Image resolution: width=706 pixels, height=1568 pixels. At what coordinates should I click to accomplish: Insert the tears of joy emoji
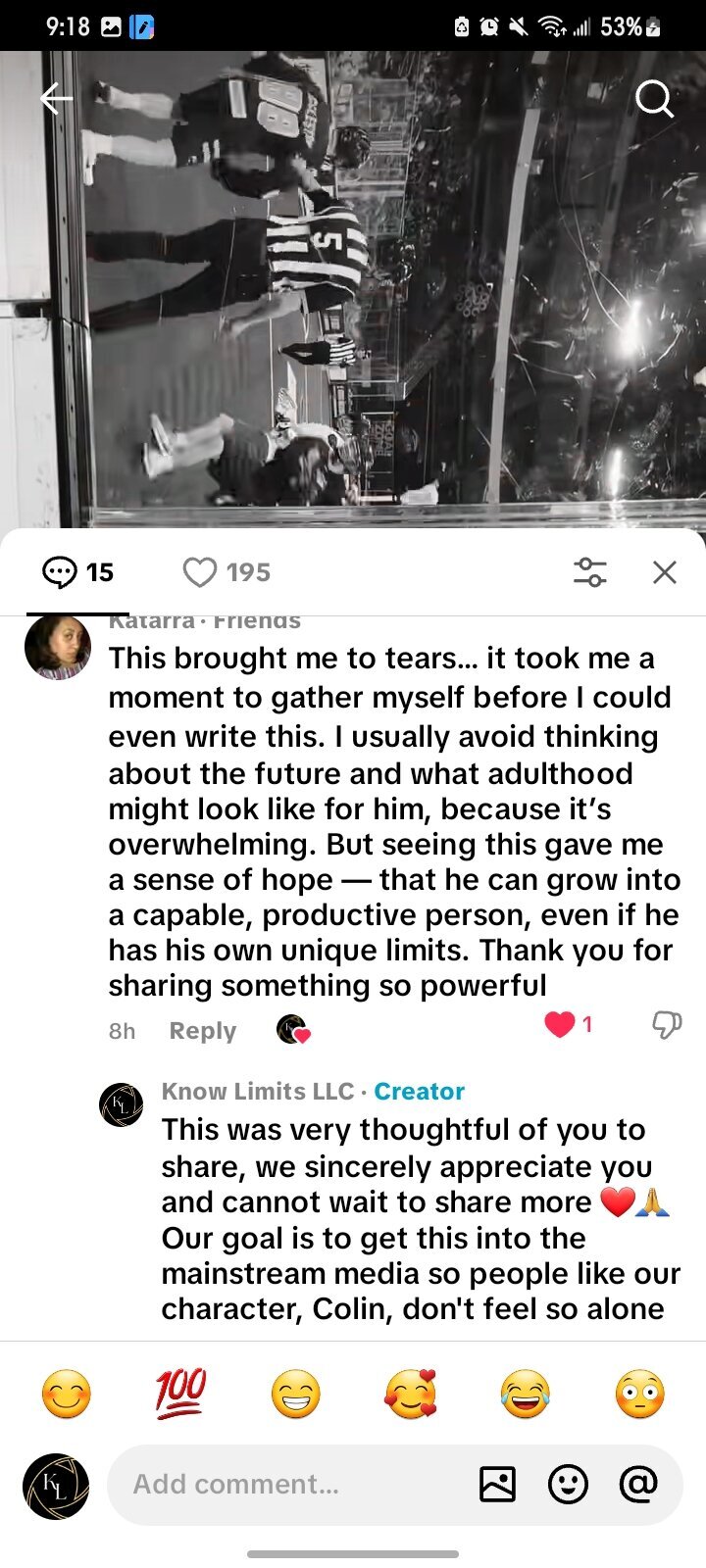[x=526, y=1395]
